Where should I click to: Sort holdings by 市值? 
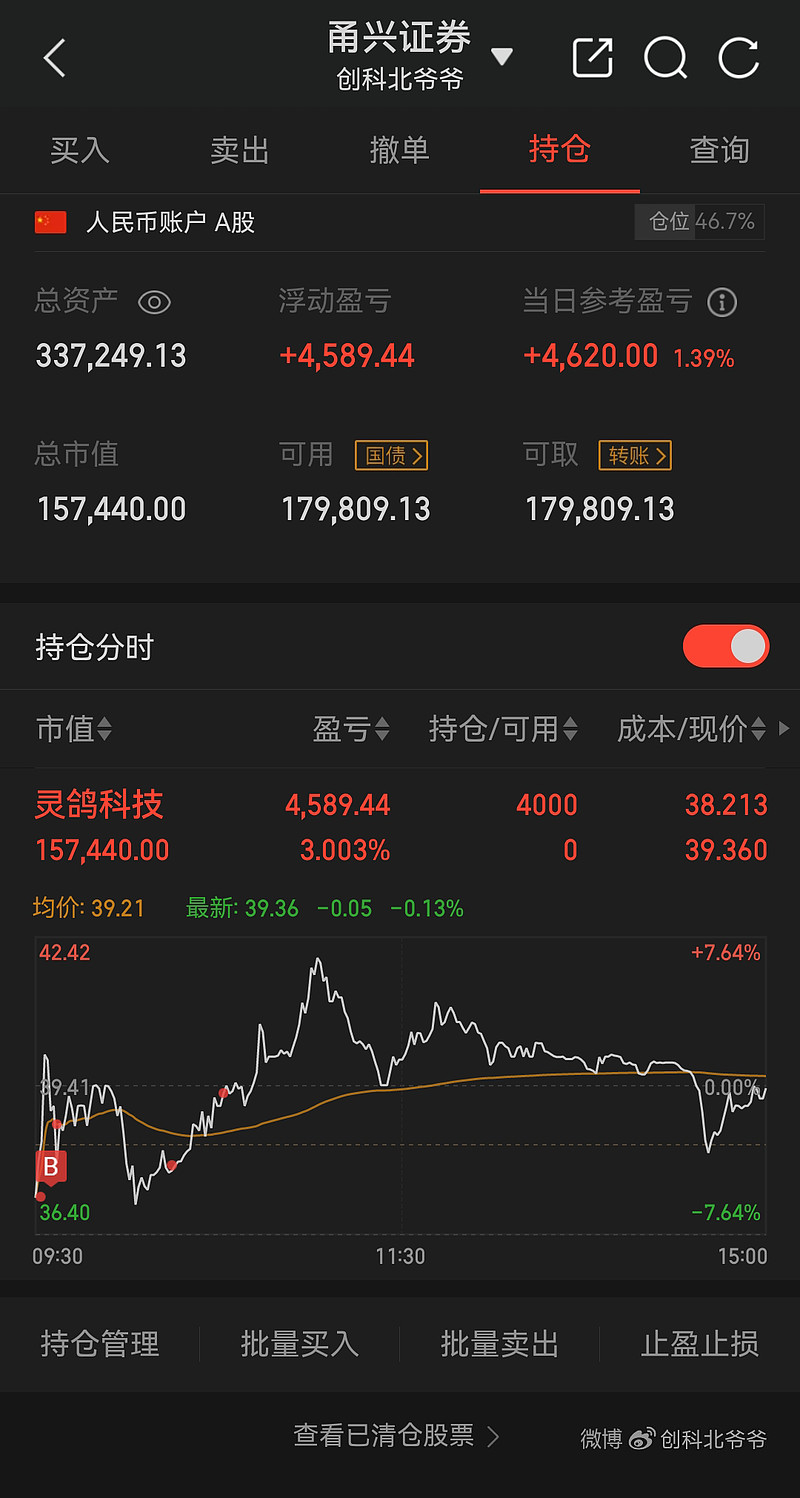click(x=74, y=729)
